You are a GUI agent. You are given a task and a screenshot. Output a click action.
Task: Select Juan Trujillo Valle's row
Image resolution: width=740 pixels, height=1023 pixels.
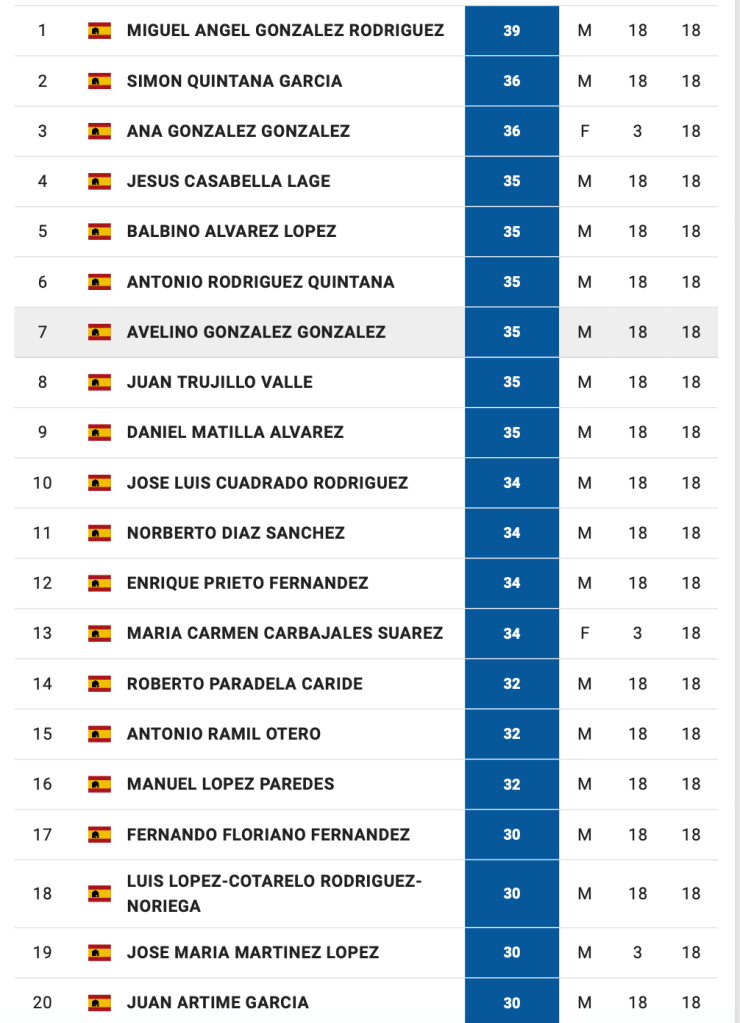219,382
